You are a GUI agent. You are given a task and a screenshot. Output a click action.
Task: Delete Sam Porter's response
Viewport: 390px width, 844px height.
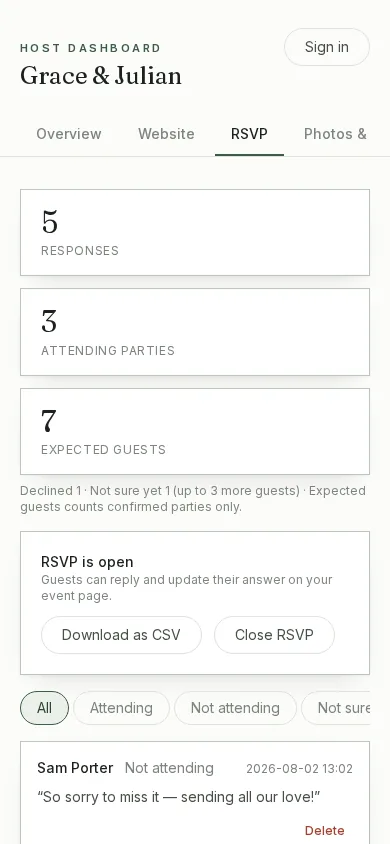coord(324,831)
